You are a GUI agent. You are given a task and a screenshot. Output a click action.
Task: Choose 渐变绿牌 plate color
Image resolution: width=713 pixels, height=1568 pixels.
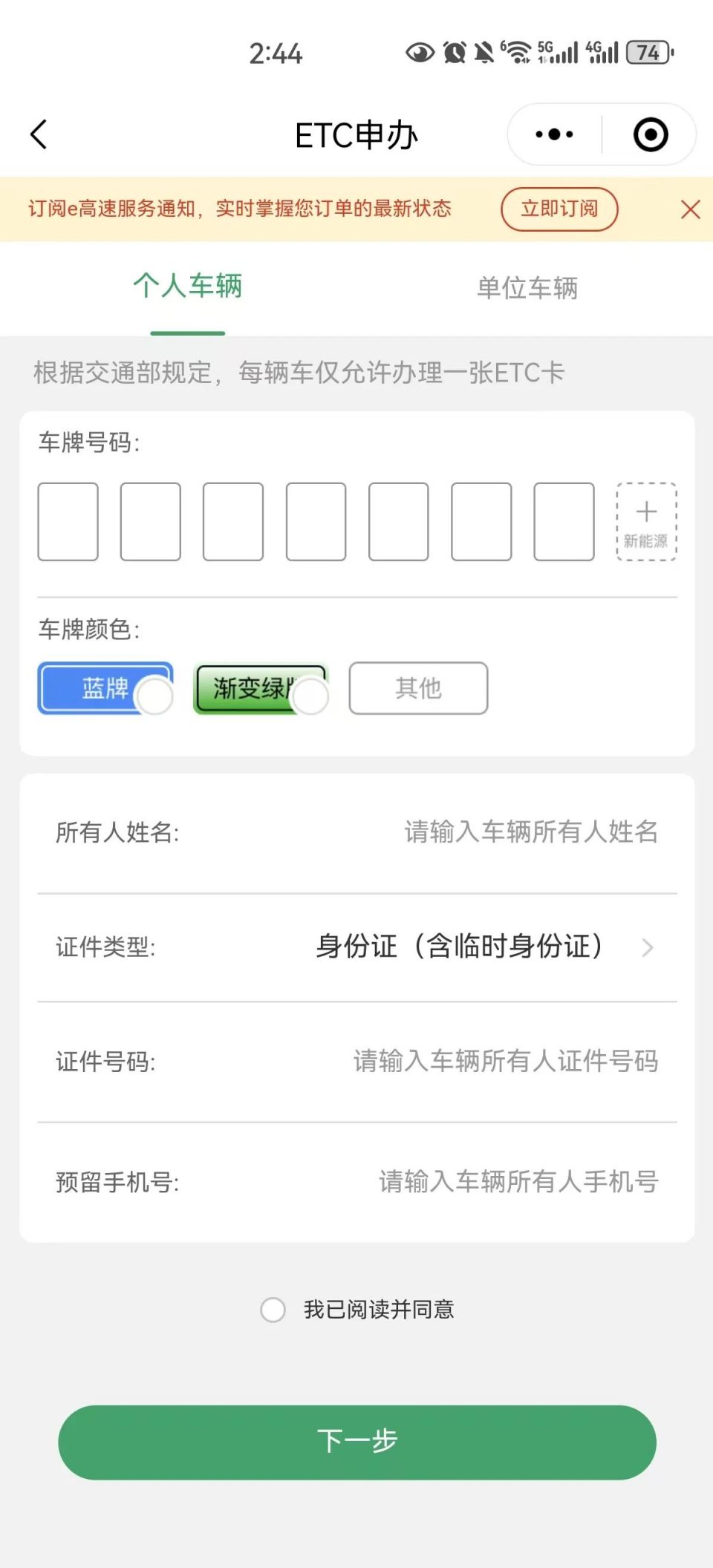pyautogui.click(x=261, y=688)
